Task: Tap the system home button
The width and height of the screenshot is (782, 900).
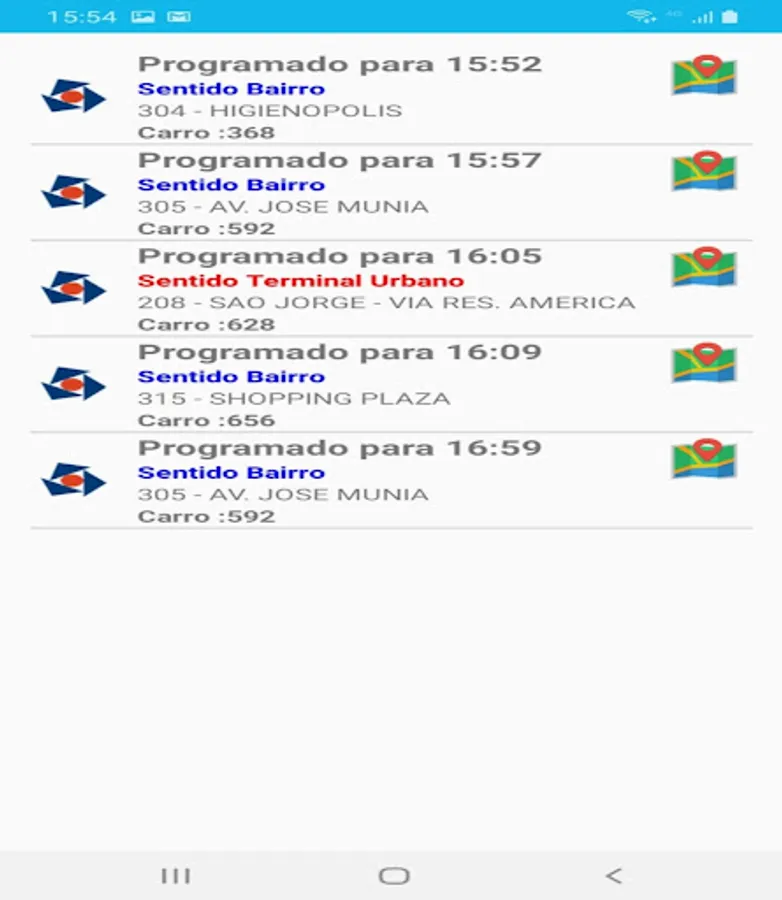Action: [x=394, y=876]
